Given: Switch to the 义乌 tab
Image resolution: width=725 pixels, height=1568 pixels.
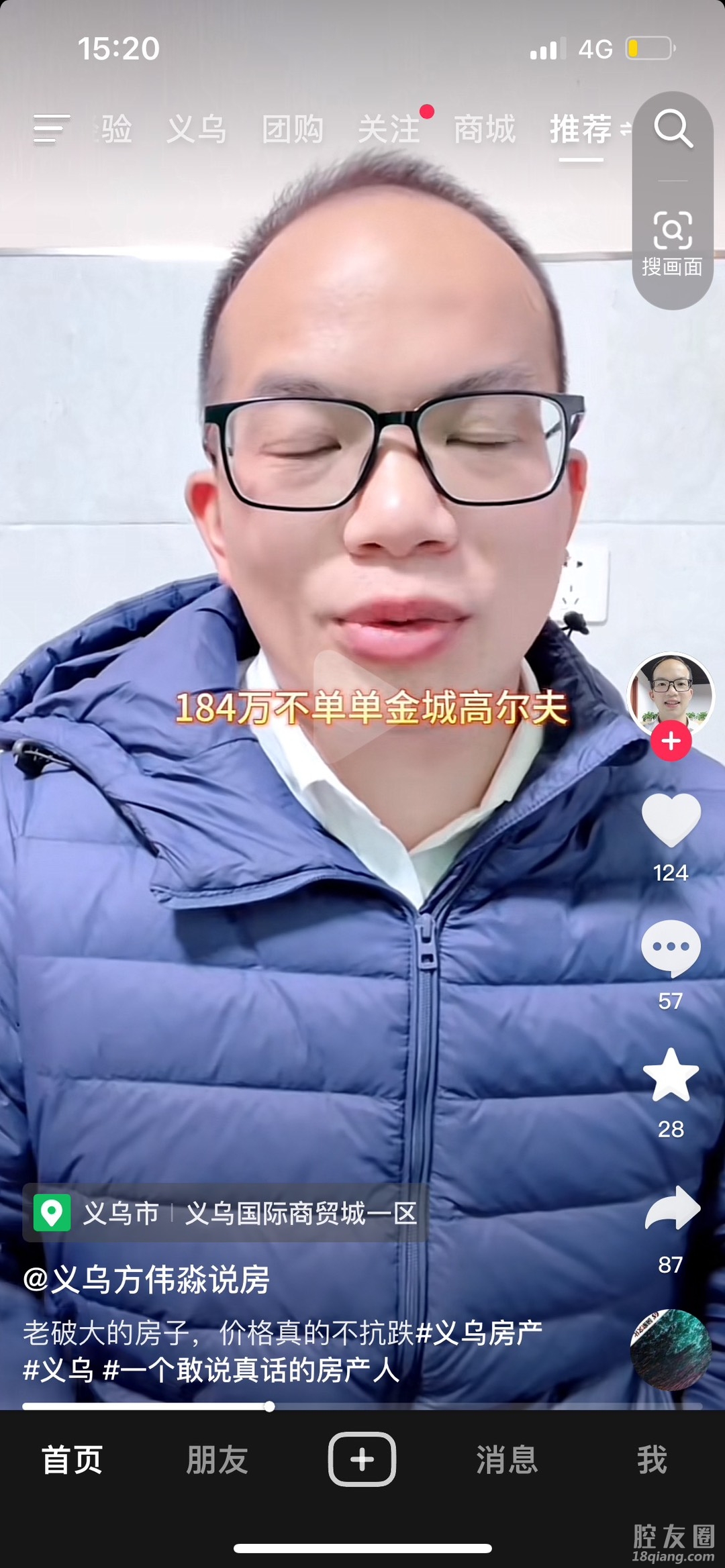Looking at the screenshot, I should (197, 129).
